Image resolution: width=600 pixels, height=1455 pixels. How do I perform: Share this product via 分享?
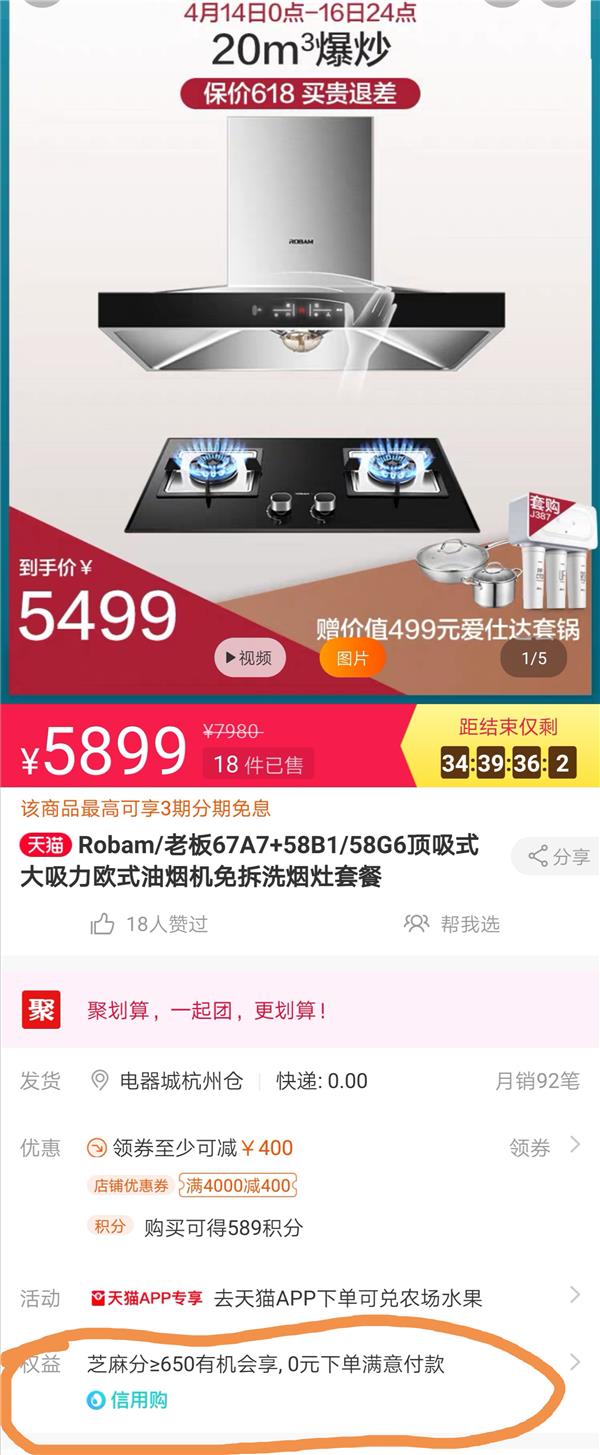click(x=560, y=856)
